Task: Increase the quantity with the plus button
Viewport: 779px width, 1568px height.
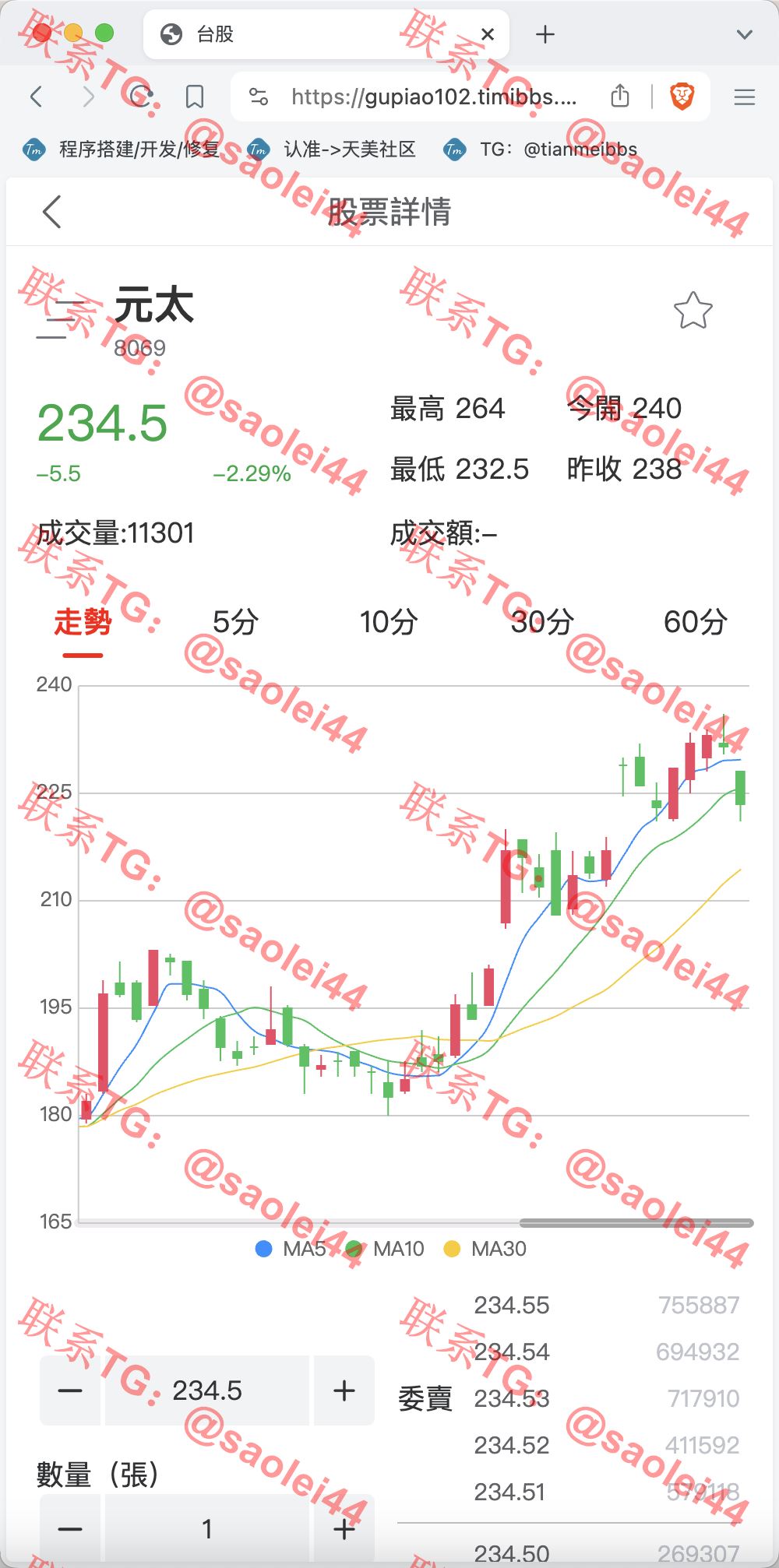Action: [344, 1529]
